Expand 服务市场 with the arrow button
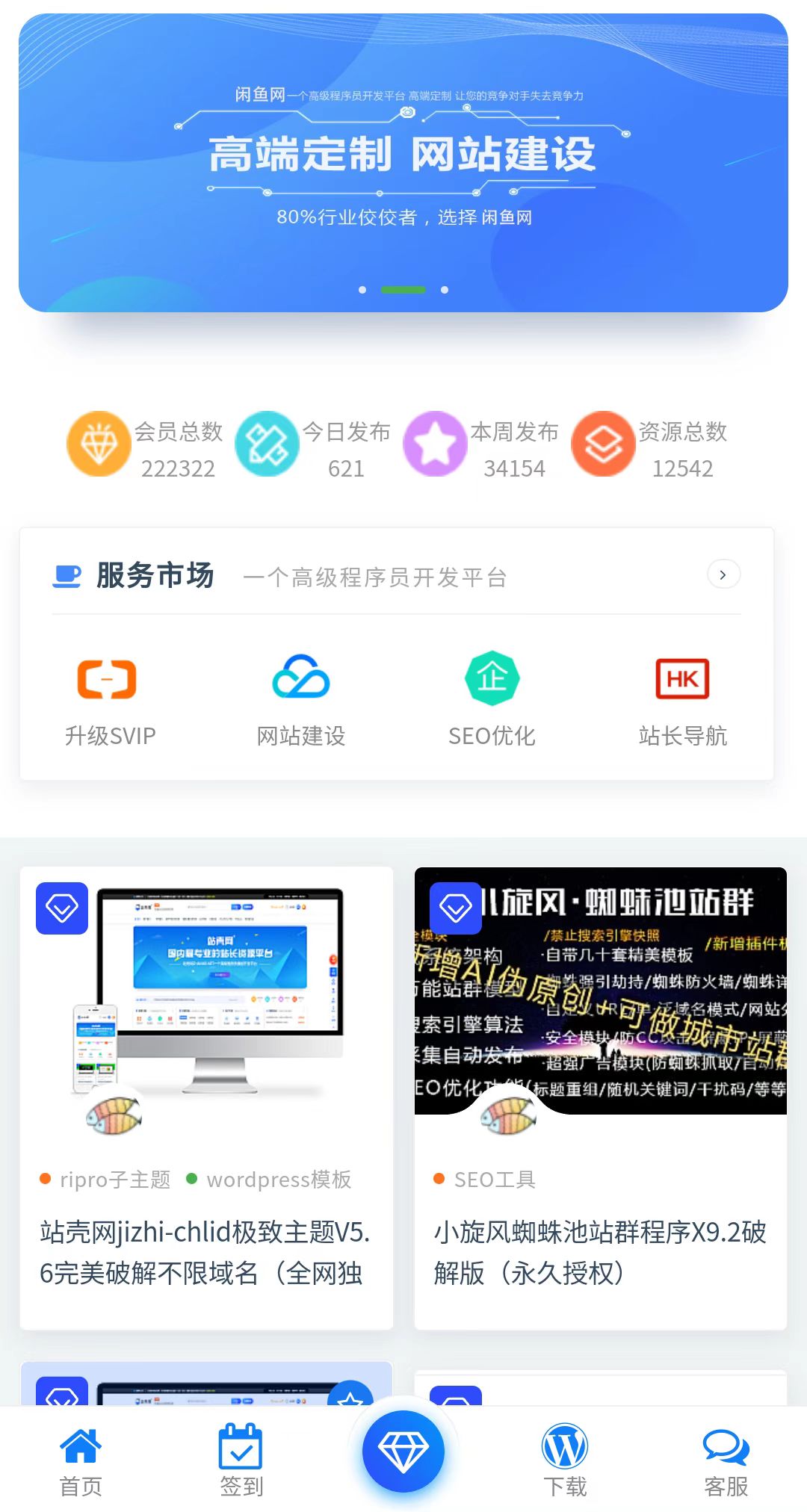The height and width of the screenshot is (1512, 807). tap(723, 574)
